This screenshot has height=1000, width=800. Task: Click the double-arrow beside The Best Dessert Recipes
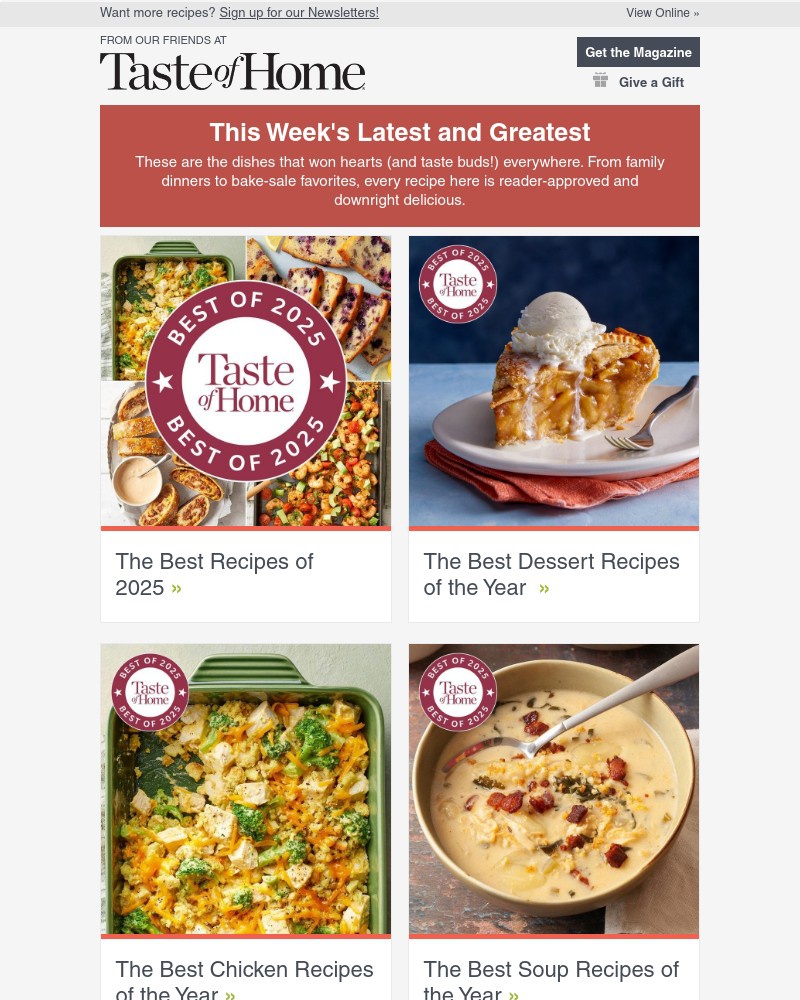point(544,588)
